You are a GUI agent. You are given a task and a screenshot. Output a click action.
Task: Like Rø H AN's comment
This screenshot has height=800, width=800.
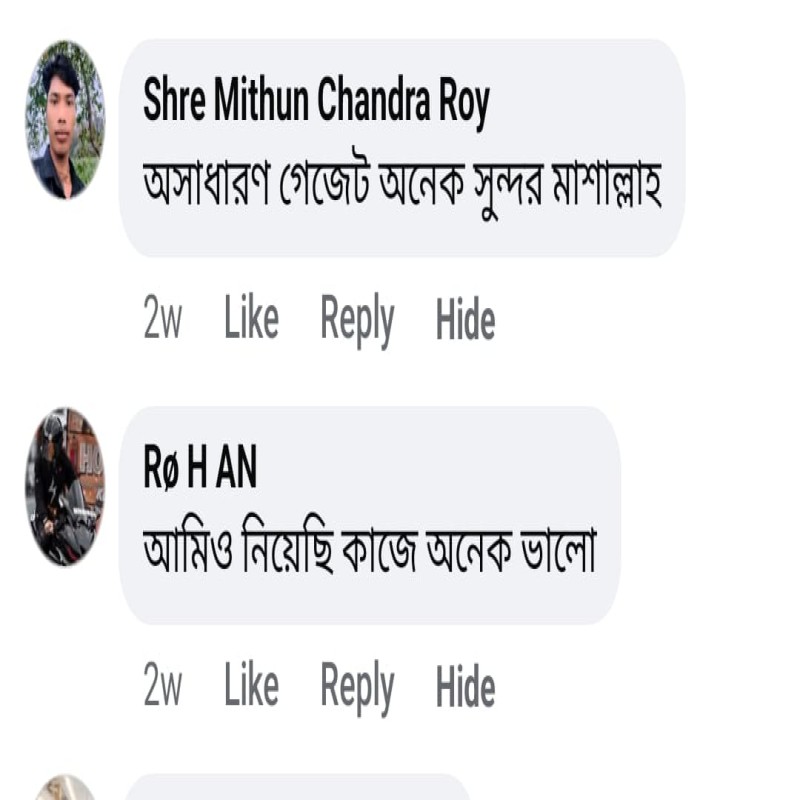(251, 687)
